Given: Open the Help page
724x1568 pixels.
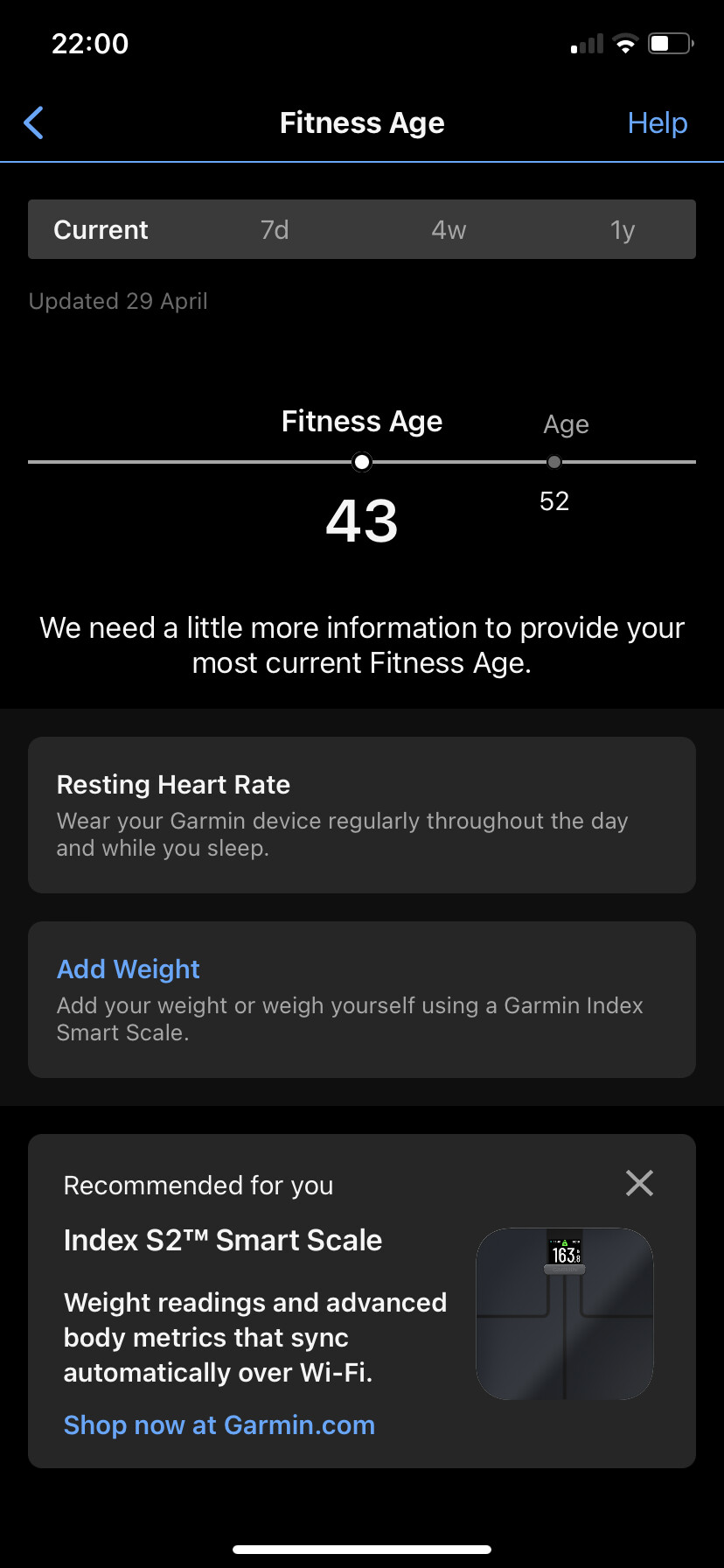Looking at the screenshot, I should 657,123.
